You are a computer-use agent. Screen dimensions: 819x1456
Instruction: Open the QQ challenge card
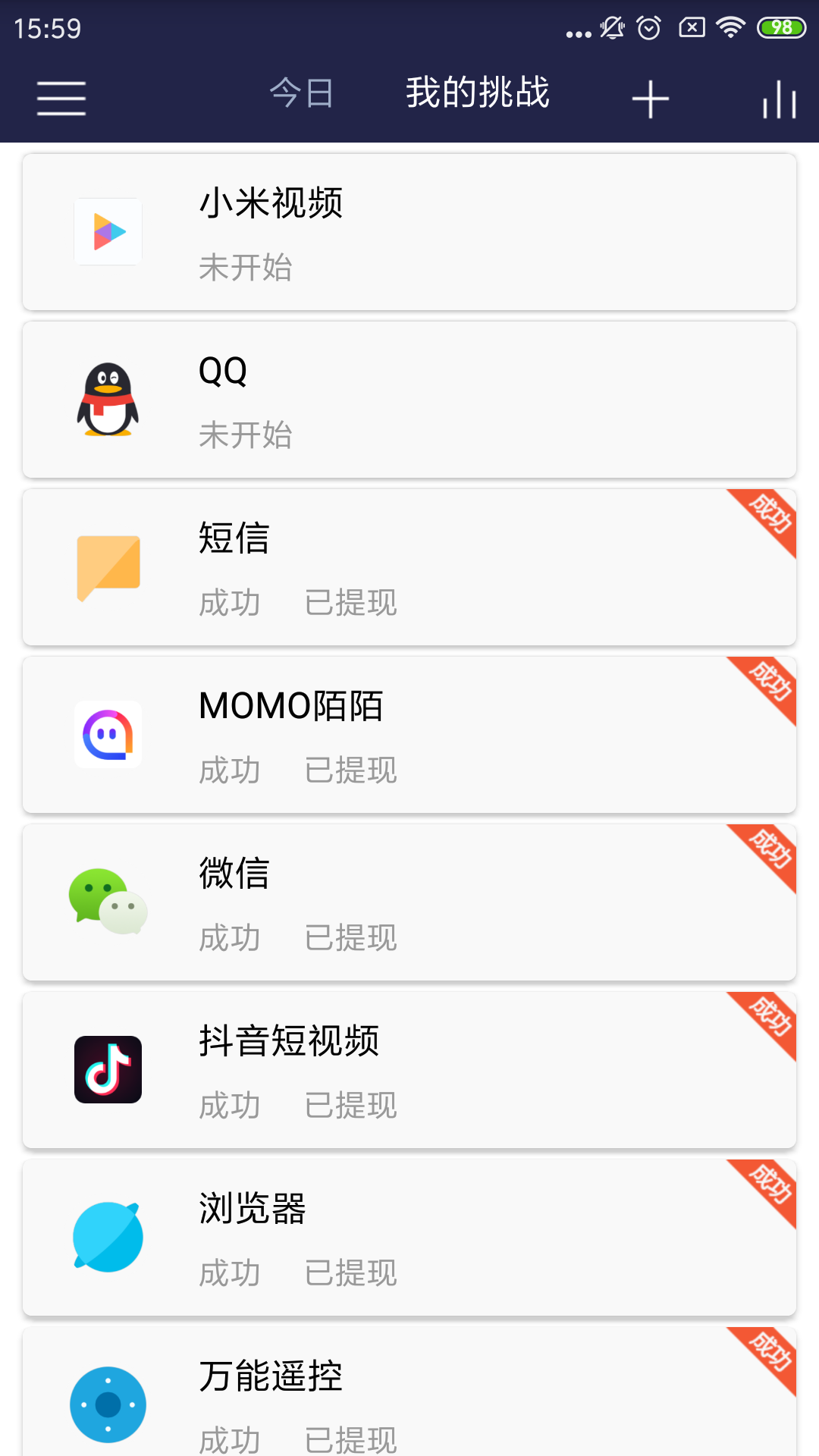tap(409, 400)
